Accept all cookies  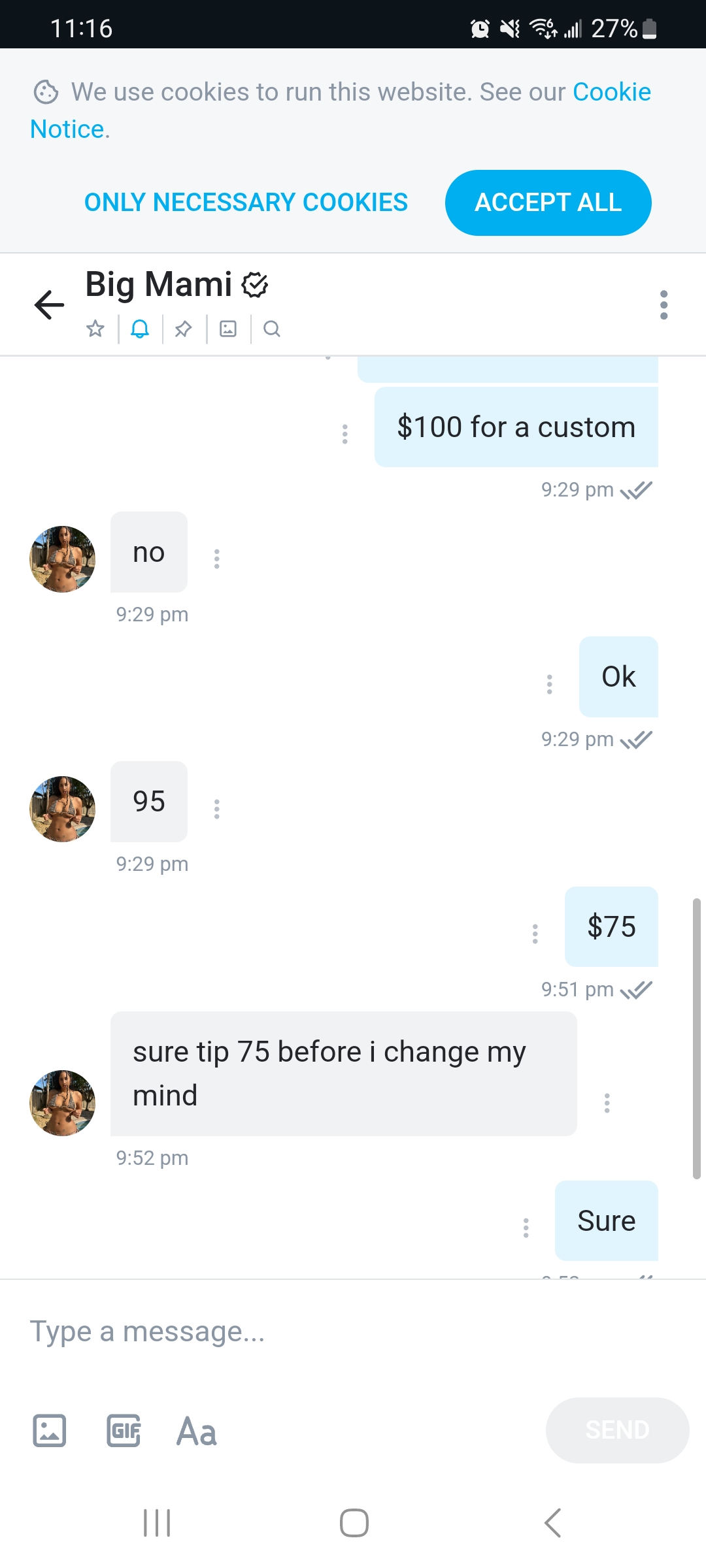tap(548, 203)
